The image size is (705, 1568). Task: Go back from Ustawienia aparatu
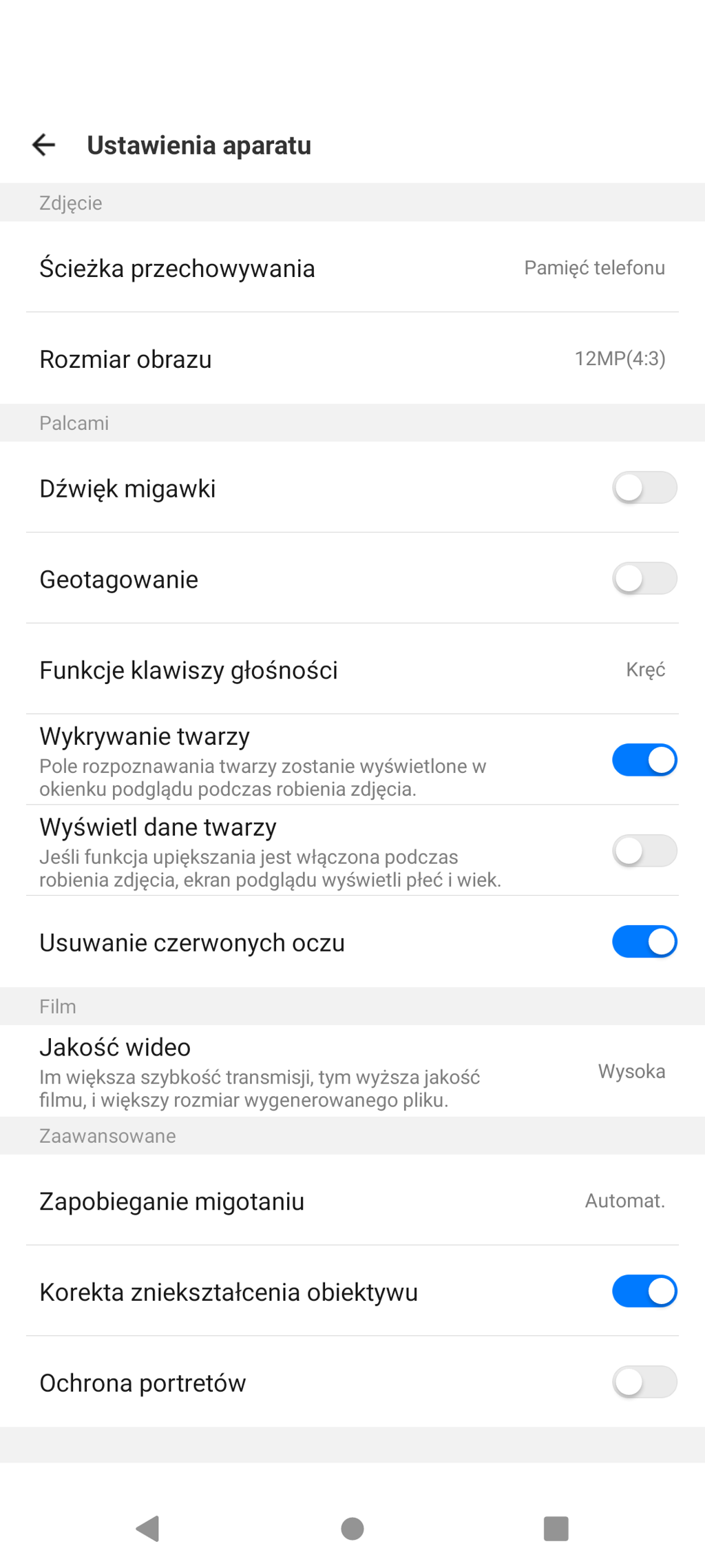(44, 145)
